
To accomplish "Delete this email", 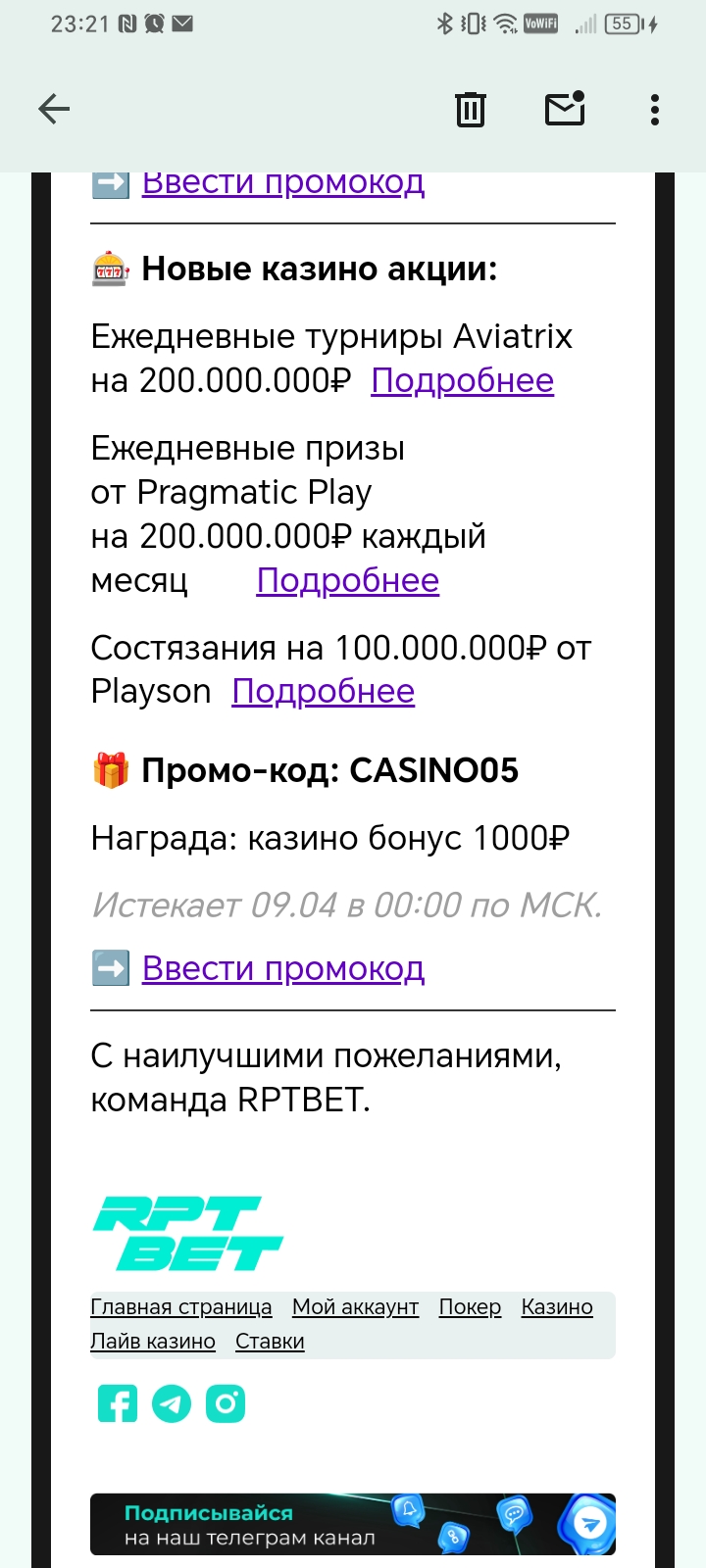I will click(471, 109).
